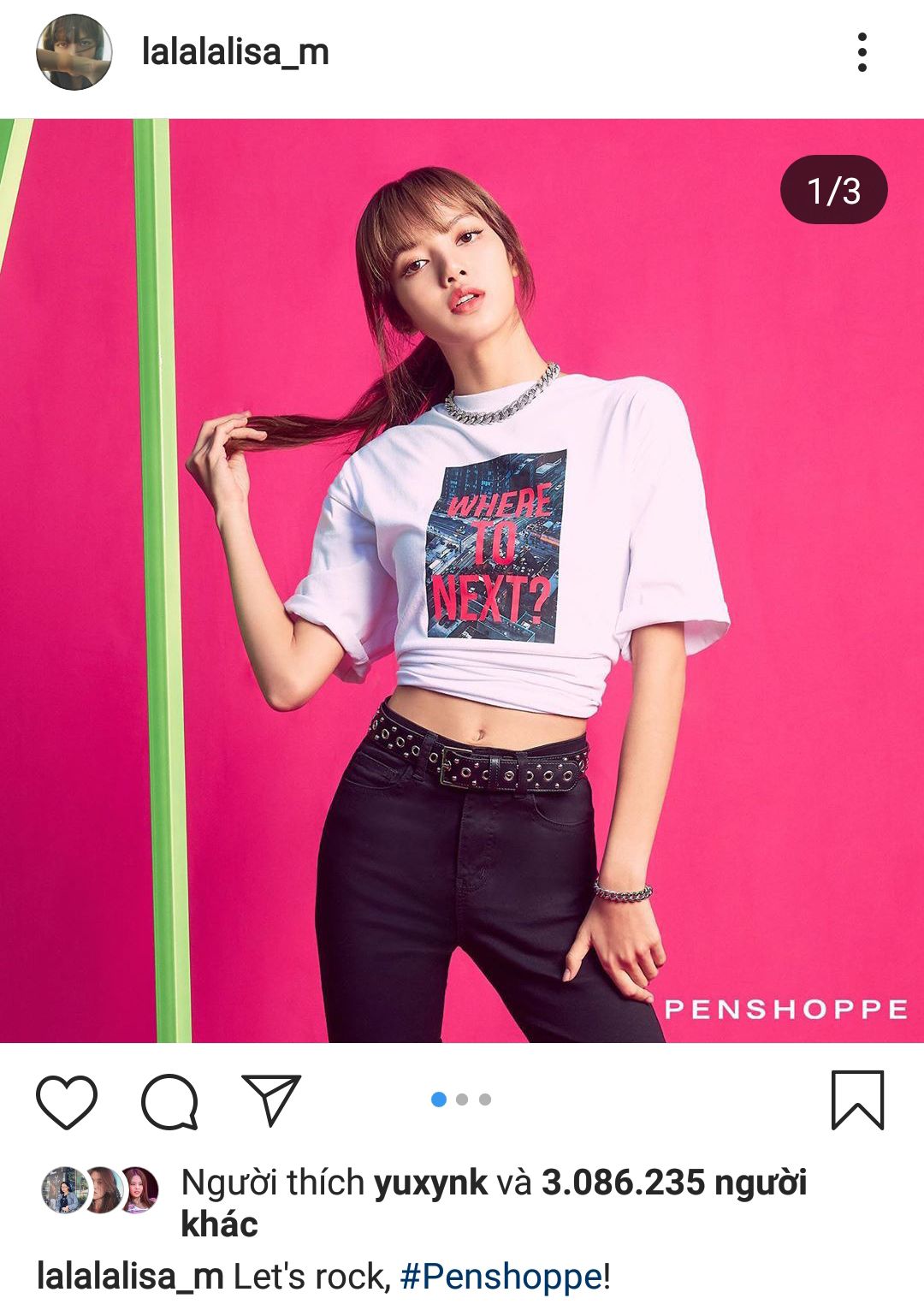Open the Penshoppe photo in the post
The height and width of the screenshot is (1304, 924).
[x=462, y=580]
